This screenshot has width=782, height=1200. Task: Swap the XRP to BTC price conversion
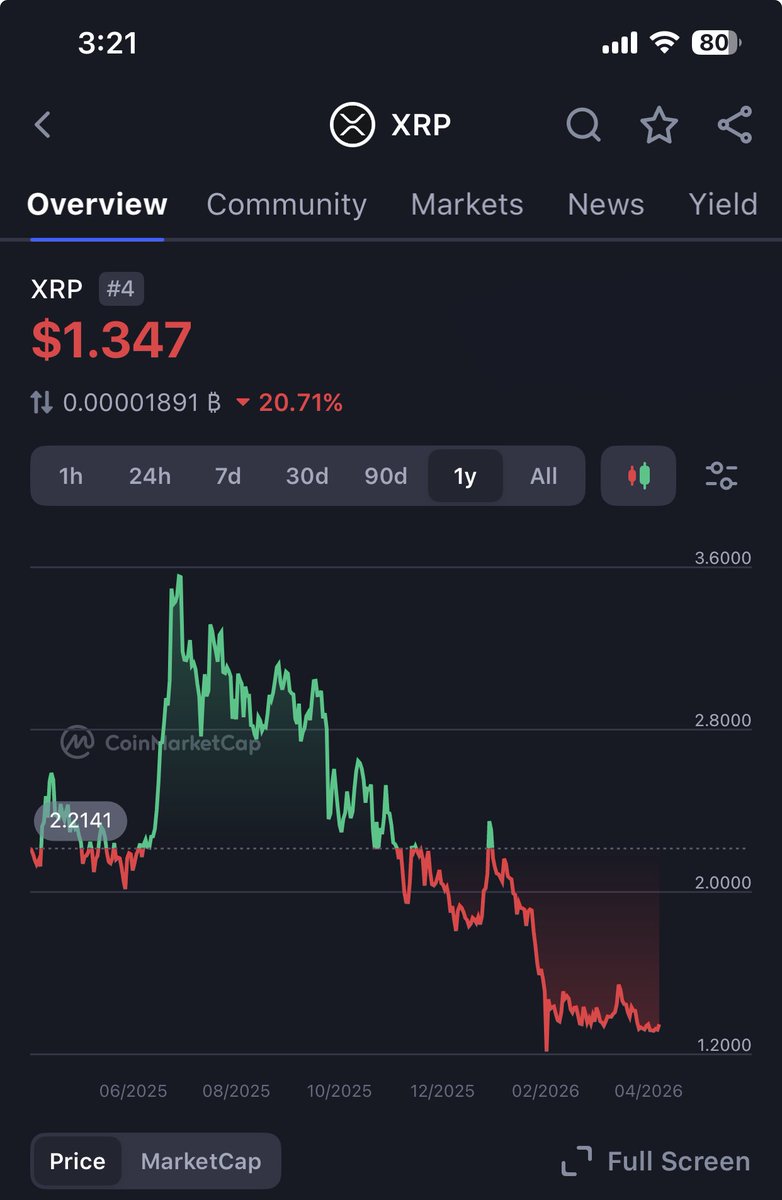[x=41, y=403]
